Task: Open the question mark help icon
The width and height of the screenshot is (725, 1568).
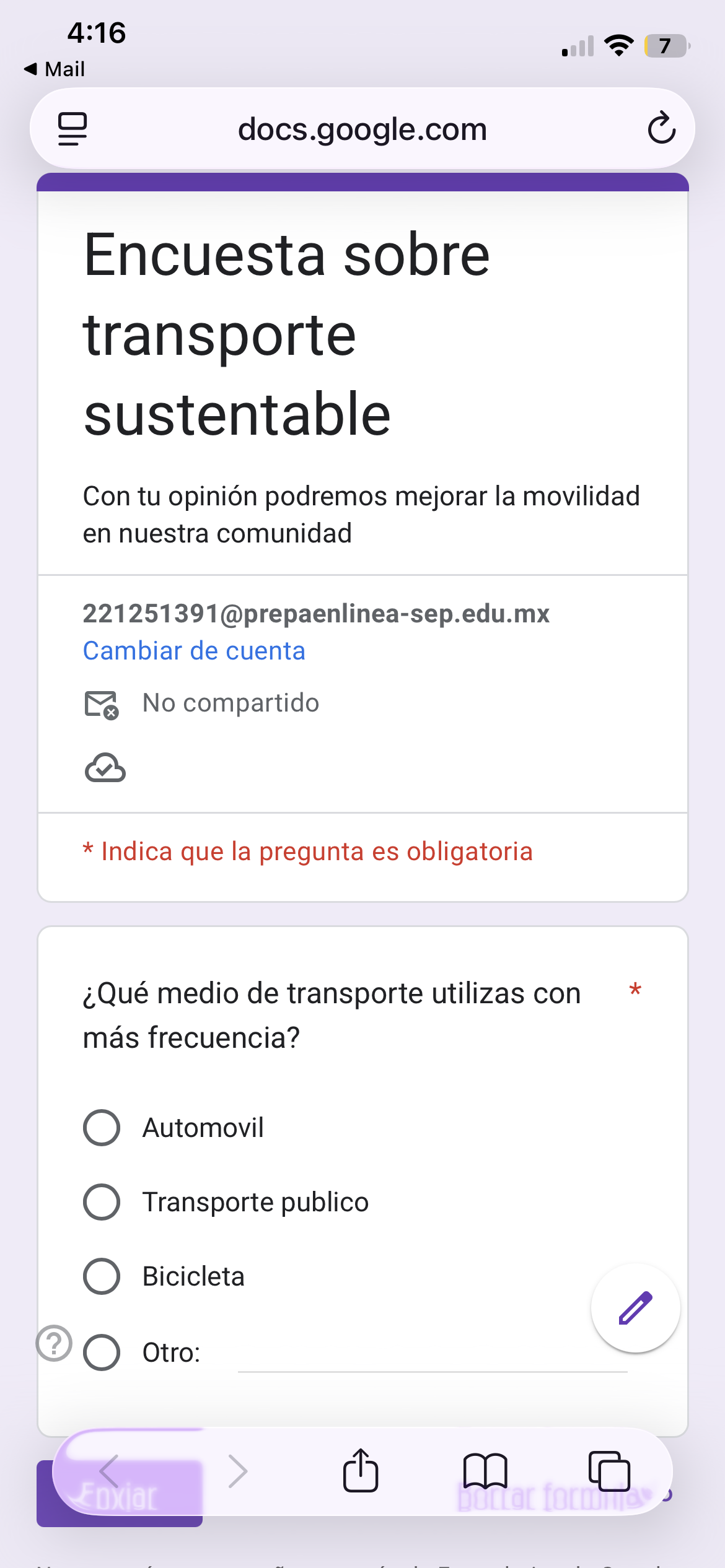Action: pyautogui.click(x=55, y=1343)
